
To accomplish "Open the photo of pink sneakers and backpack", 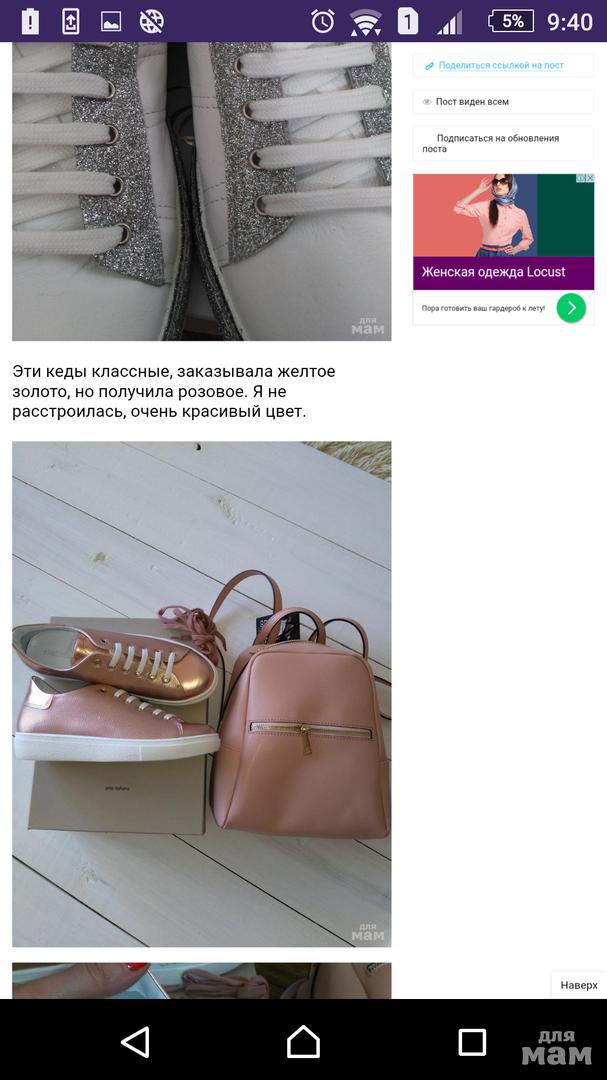I will pyautogui.click(x=201, y=693).
